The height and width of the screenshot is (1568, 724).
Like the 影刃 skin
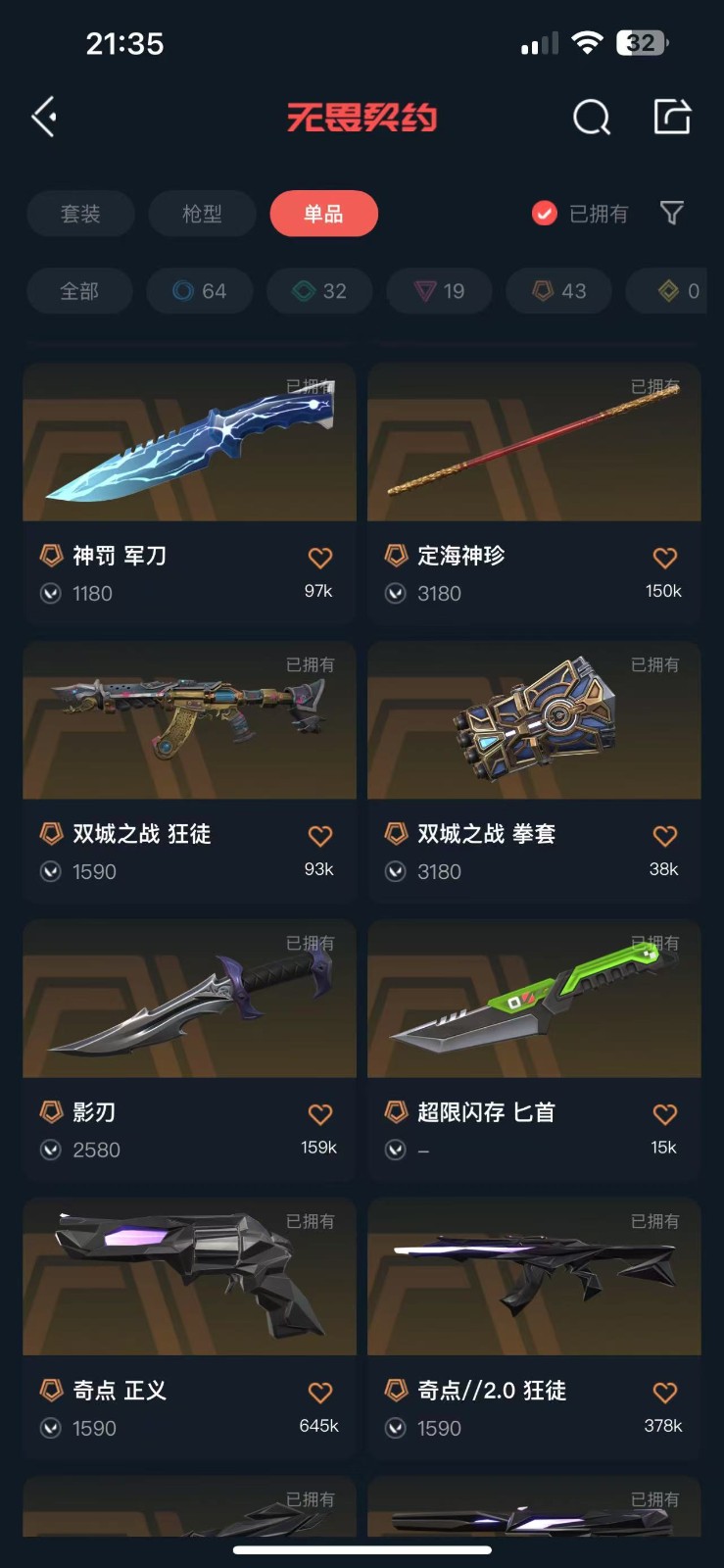click(x=320, y=1114)
